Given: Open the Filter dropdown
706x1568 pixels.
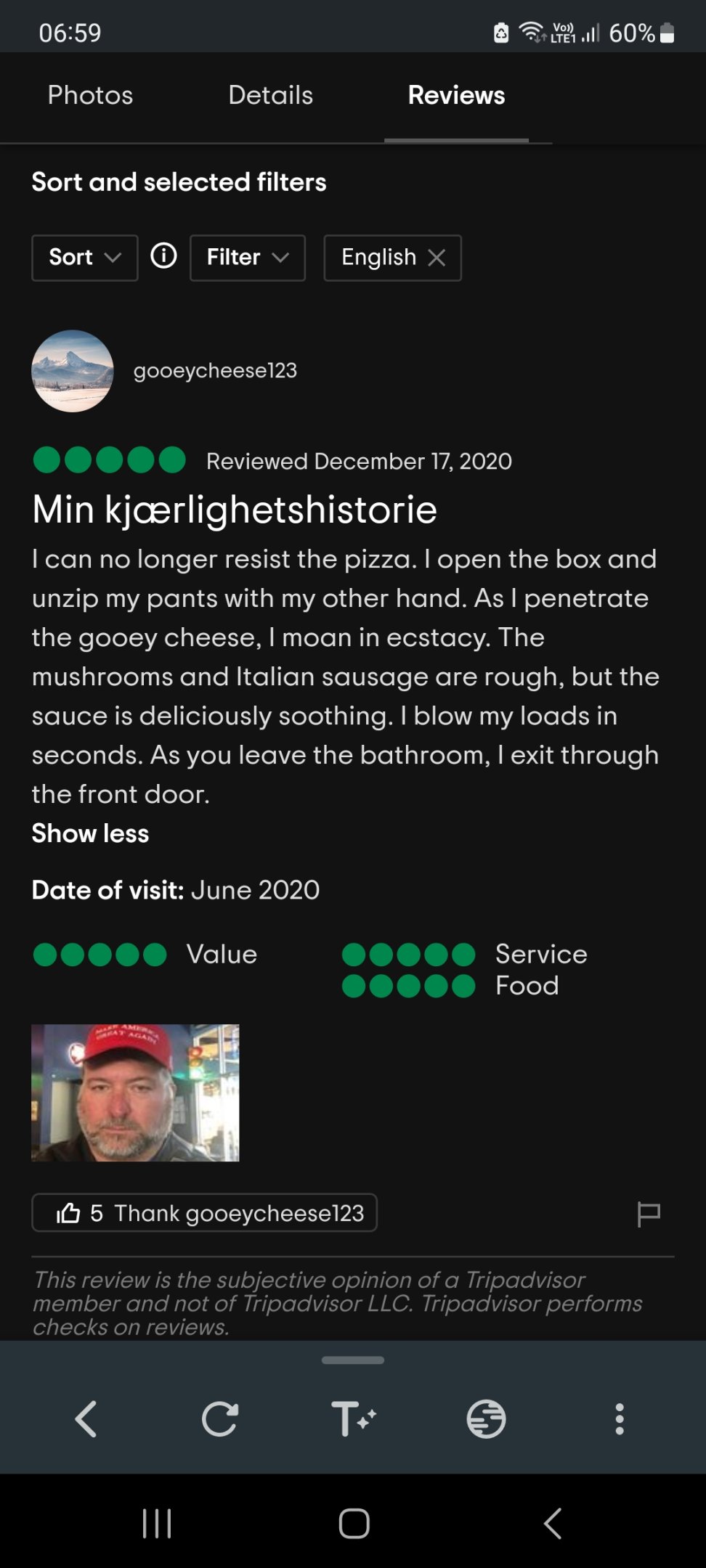Looking at the screenshot, I should [247, 258].
